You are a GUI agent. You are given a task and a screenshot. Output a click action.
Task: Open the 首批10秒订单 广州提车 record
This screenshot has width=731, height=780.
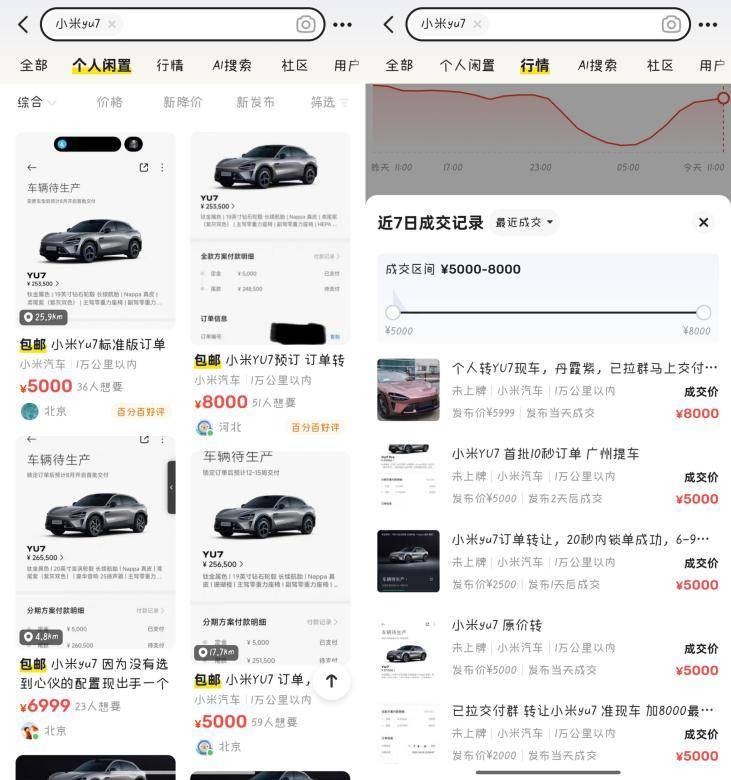(547, 476)
